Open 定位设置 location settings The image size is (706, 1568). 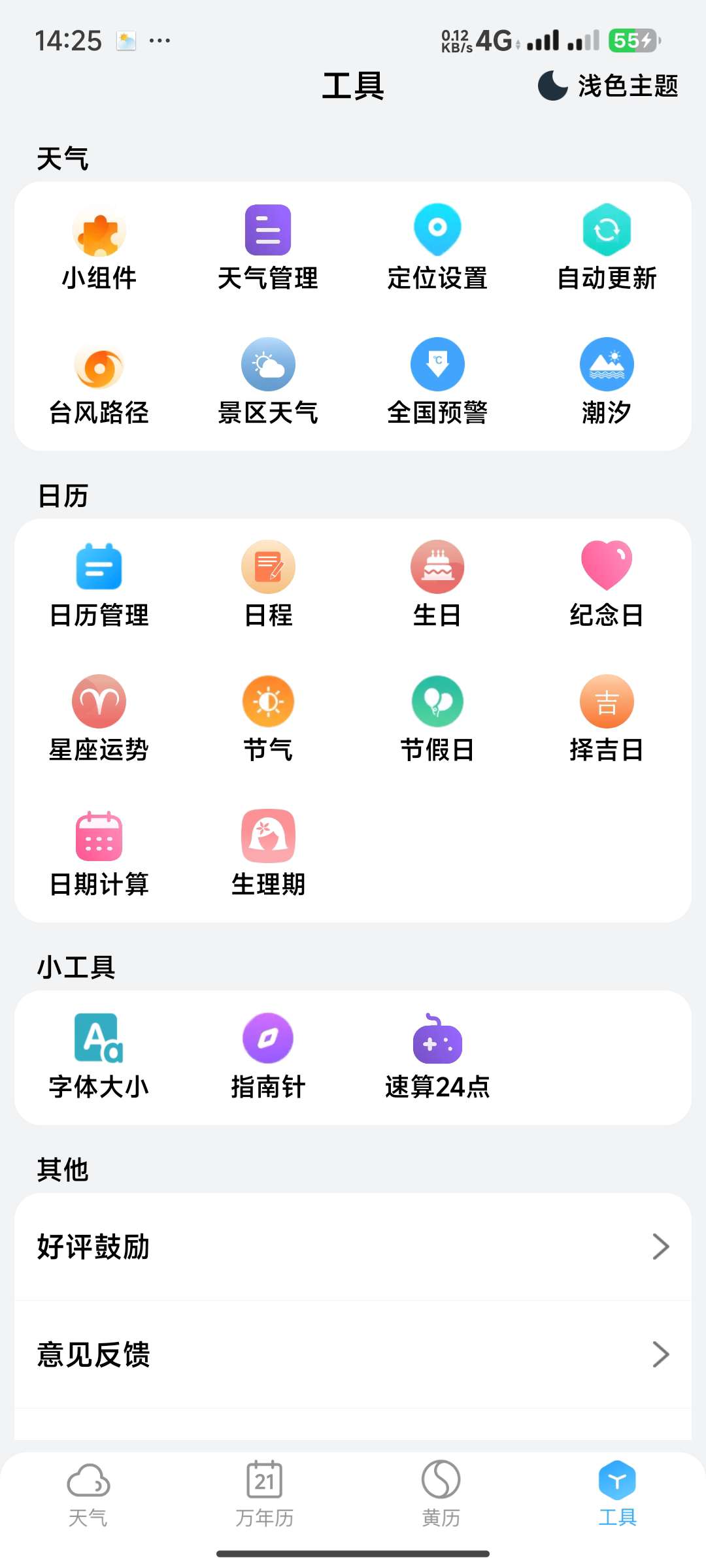[437, 248]
